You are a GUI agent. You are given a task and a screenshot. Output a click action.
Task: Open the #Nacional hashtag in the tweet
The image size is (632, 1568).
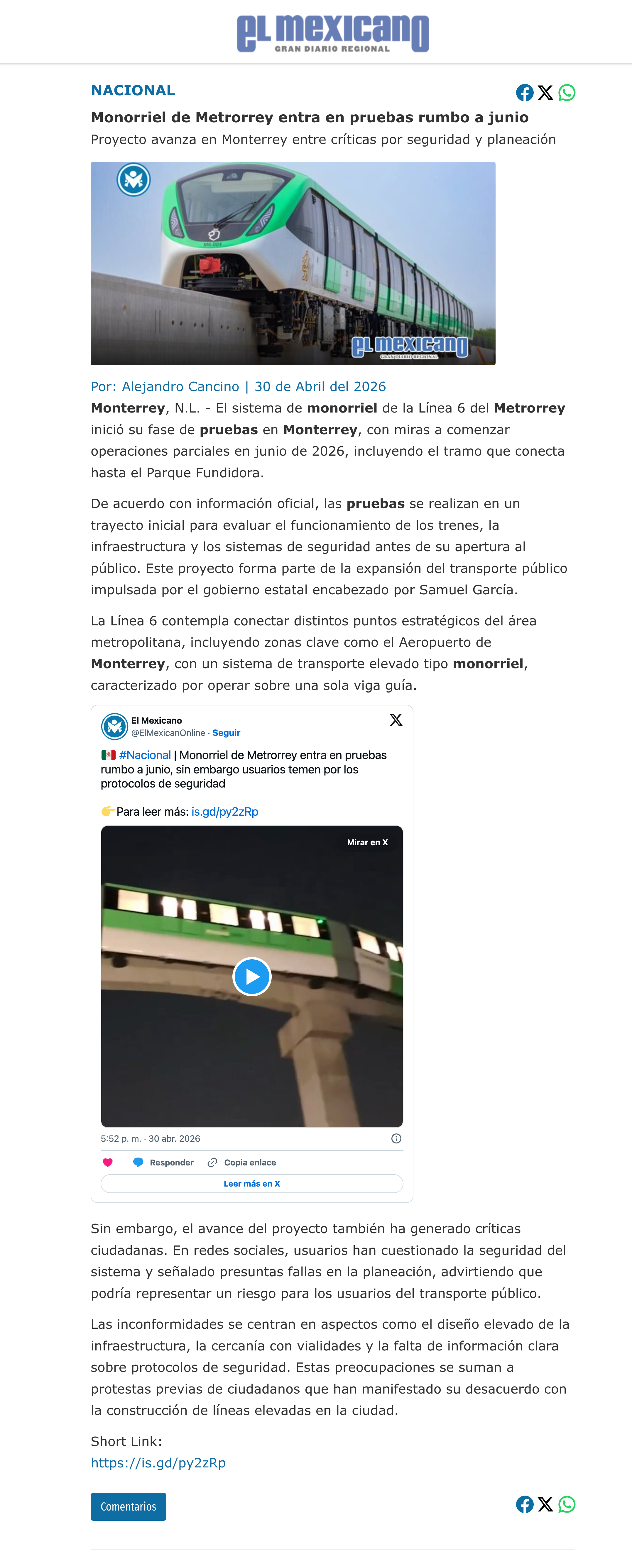[x=145, y=755]
